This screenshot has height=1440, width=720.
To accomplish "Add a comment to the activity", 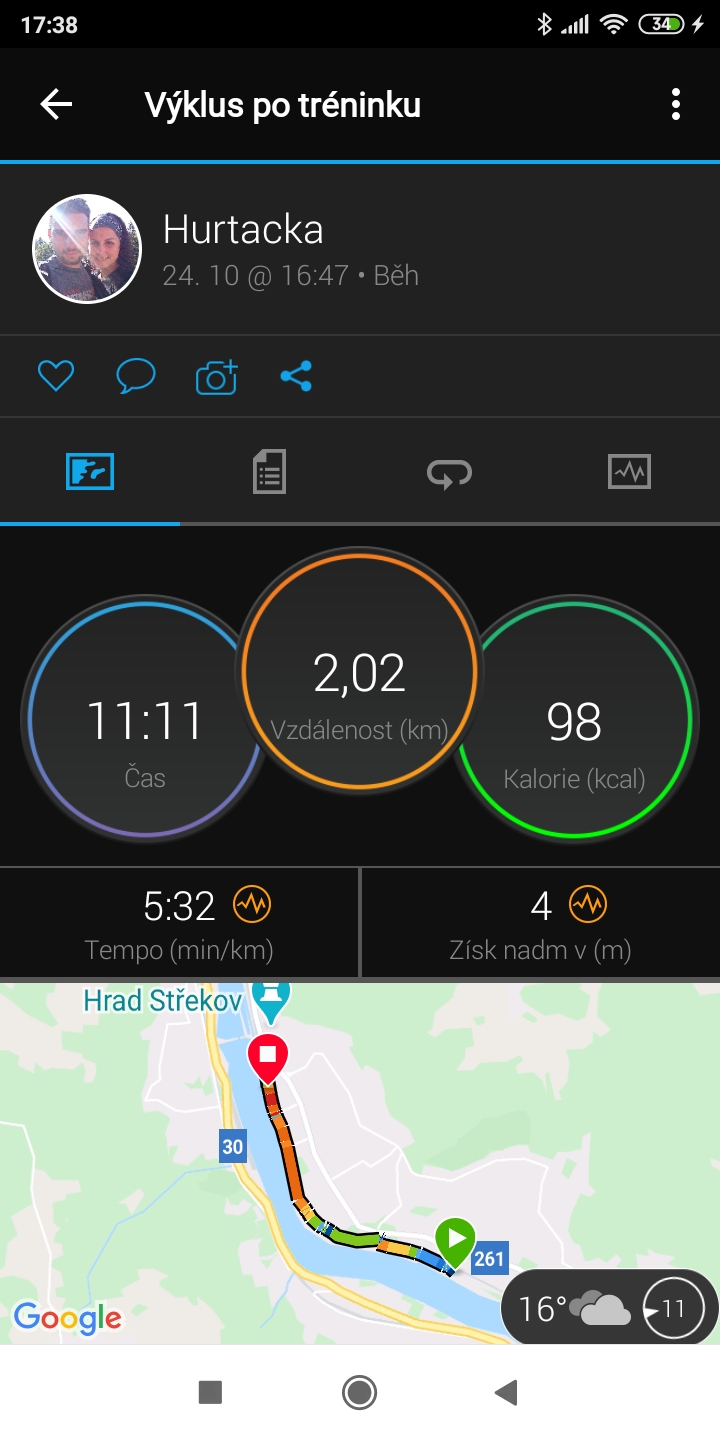I will pos(136,376).
